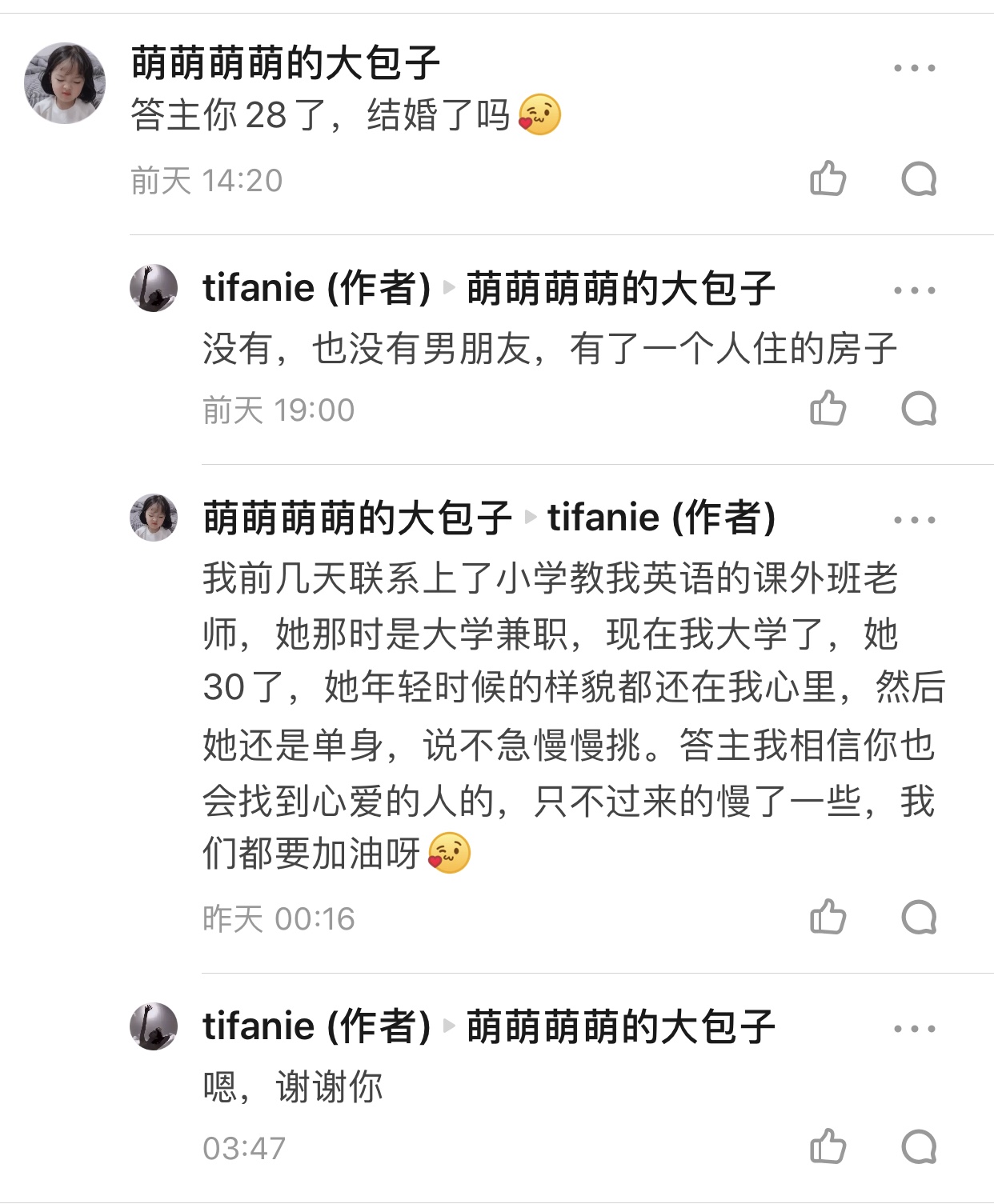The height and width of the screenshot is (1204, 994).
Task: Tap tifanie's avatar on the 03:47 reply
Action: pos(154,1026)
